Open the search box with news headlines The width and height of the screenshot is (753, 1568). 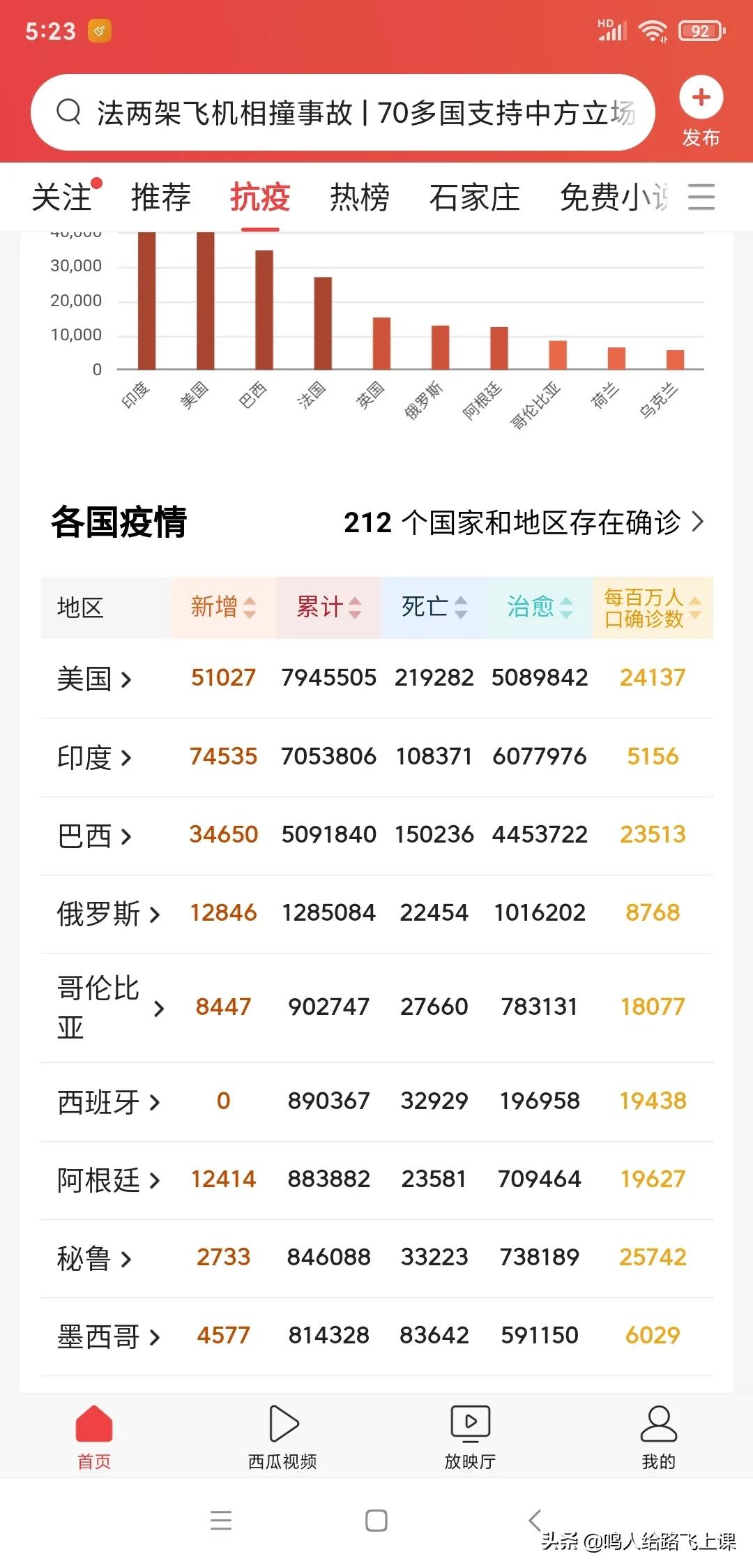point(343,112)
